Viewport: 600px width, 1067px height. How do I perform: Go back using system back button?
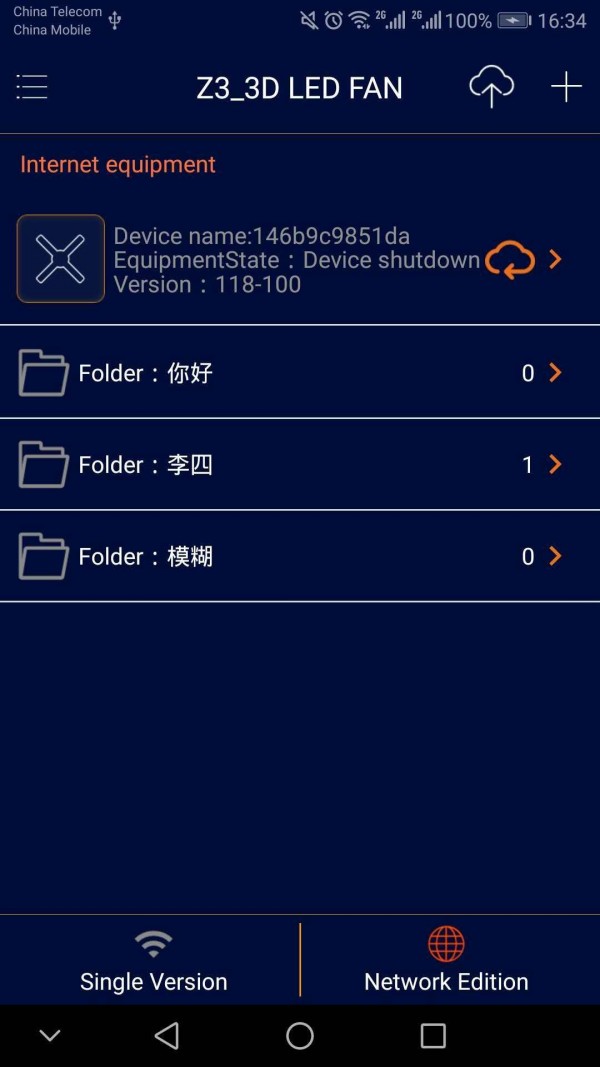click(167, 1036)
